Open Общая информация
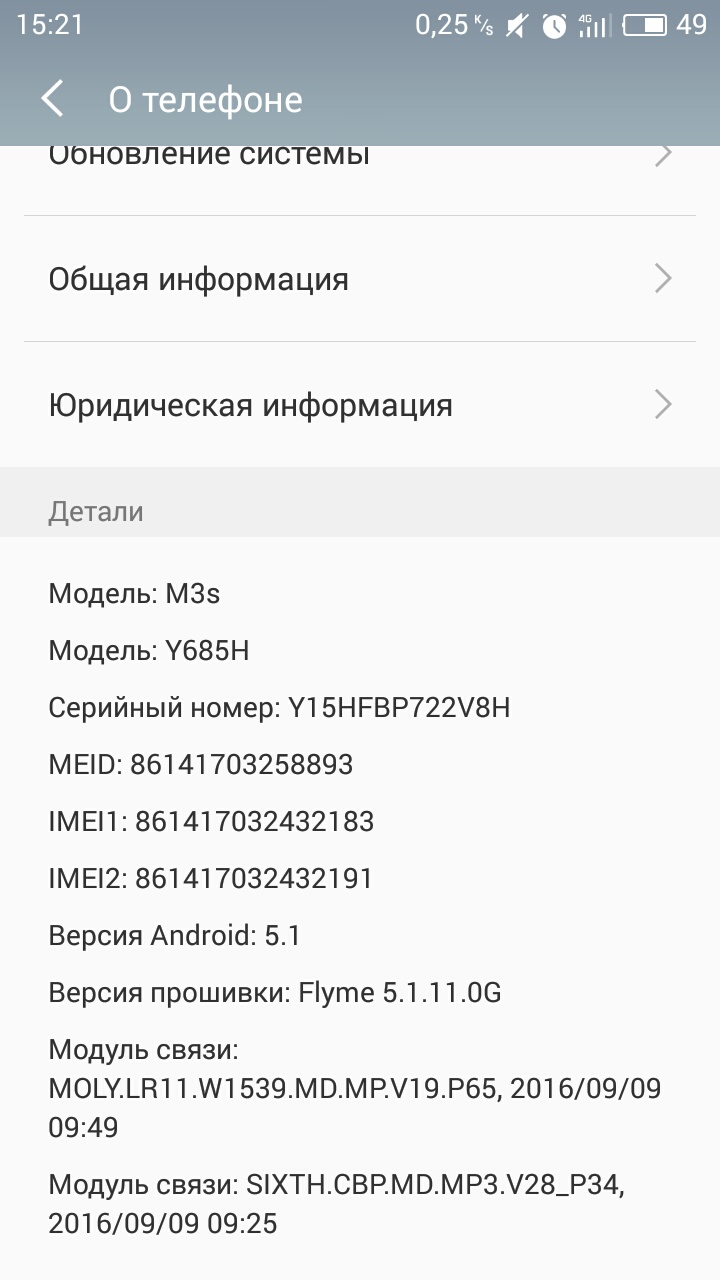 pyautogui.click(x=360, y=278)
